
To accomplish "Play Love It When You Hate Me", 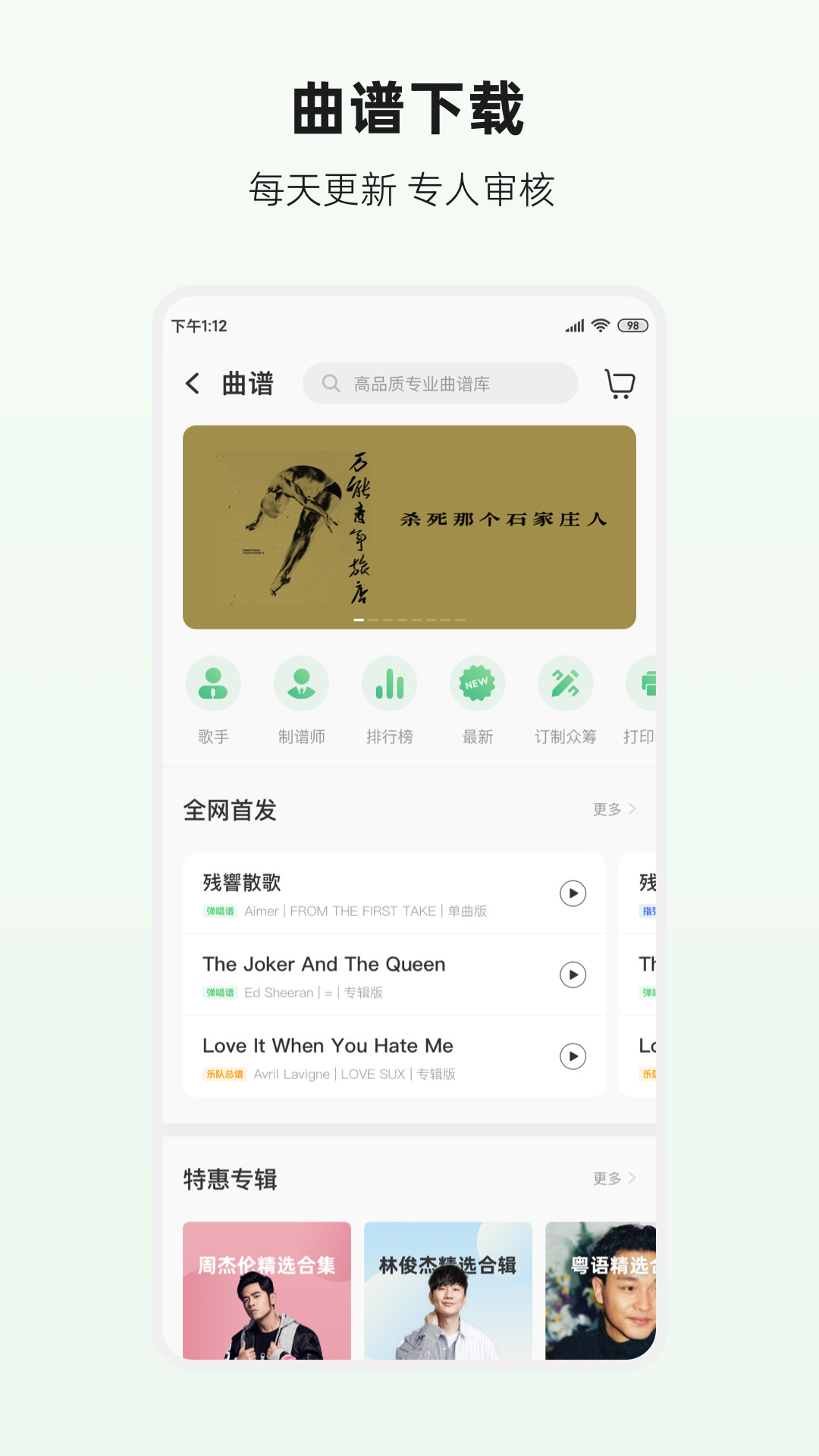I will pos(573,1056).
